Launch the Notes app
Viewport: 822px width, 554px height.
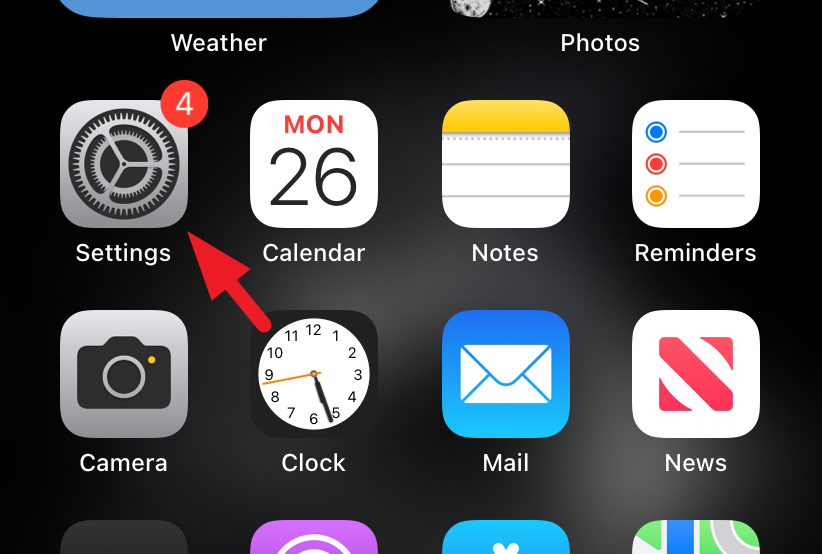505,164
